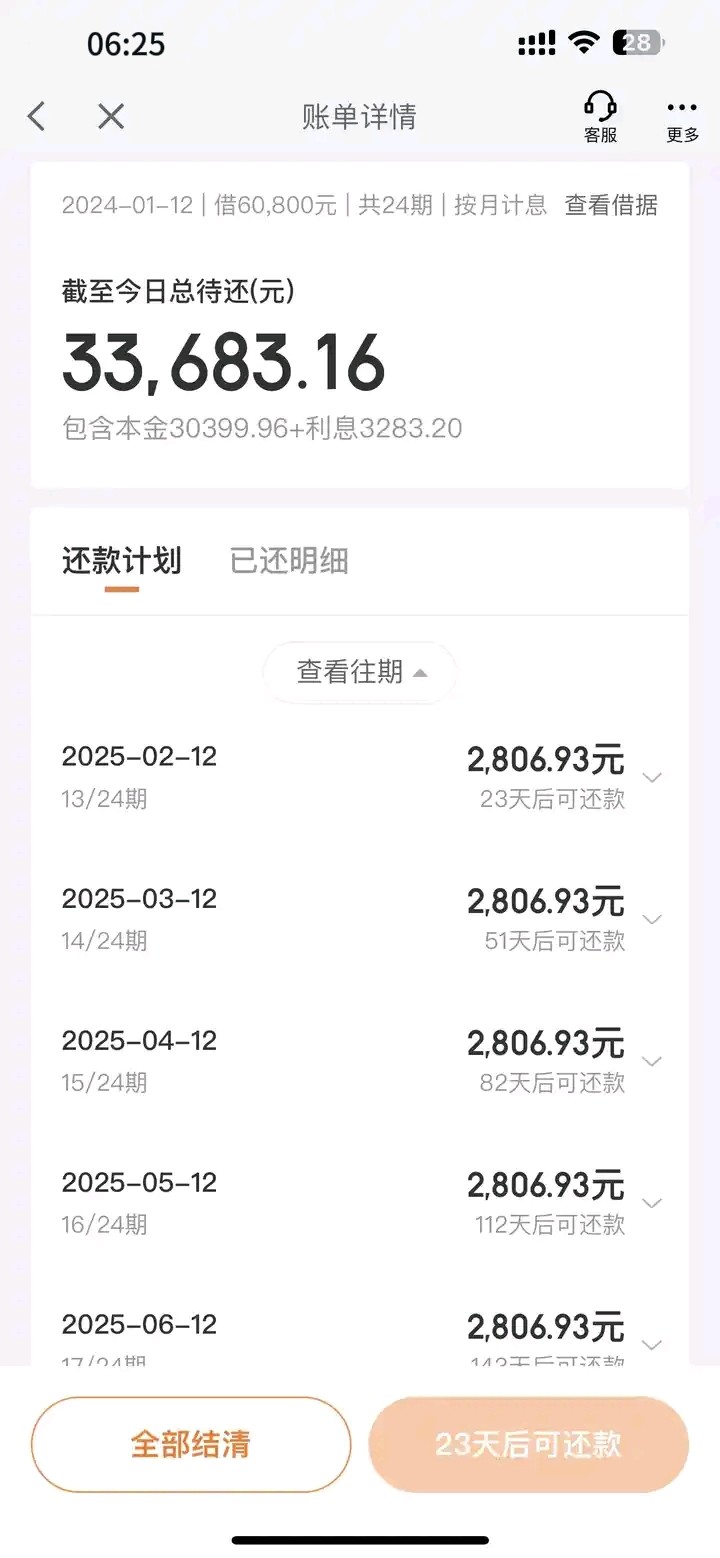Expand the 2025-02-12 installment details

[652, 777]
